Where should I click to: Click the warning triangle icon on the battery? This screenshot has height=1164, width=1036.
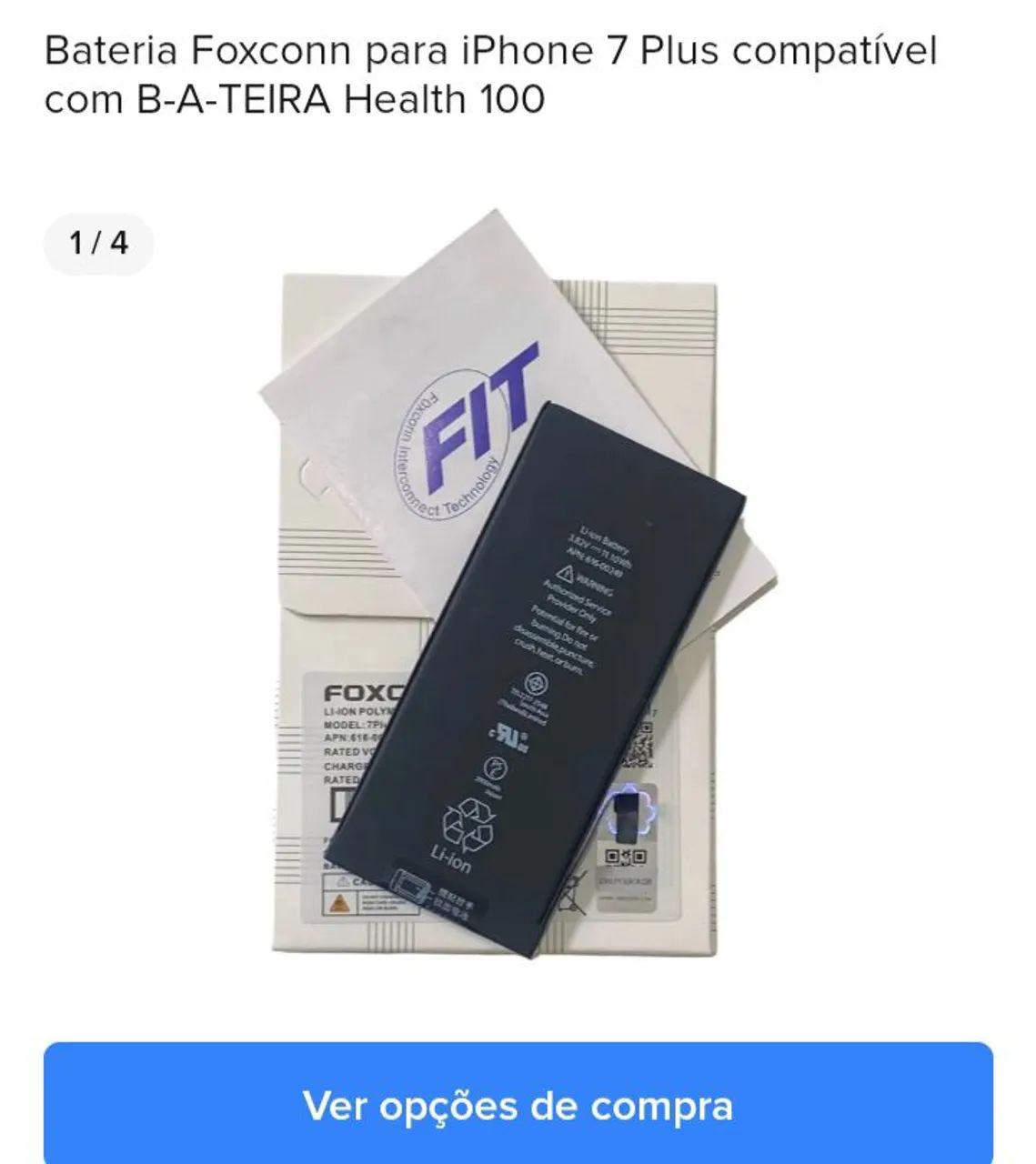point(566,573)
